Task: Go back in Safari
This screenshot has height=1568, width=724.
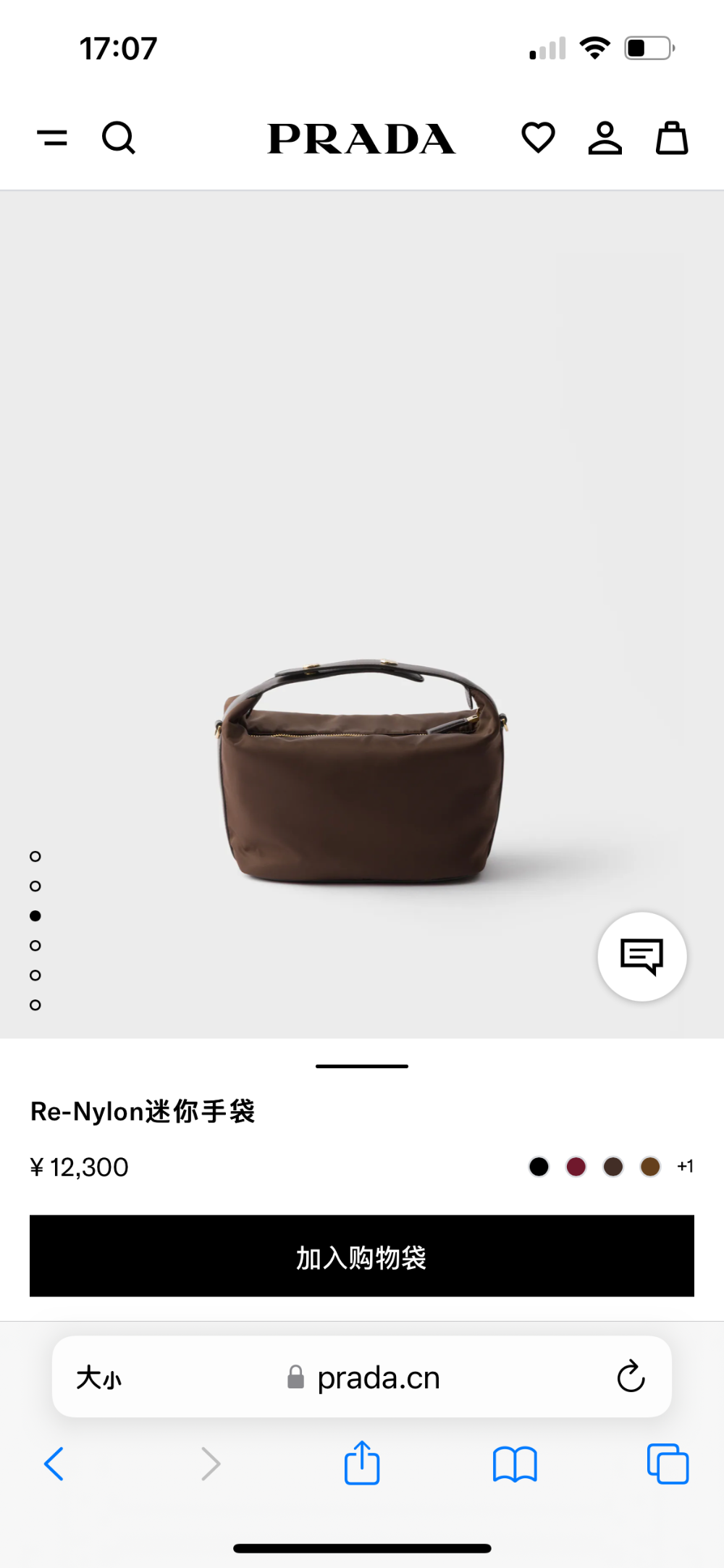Action: [54, 1464]
